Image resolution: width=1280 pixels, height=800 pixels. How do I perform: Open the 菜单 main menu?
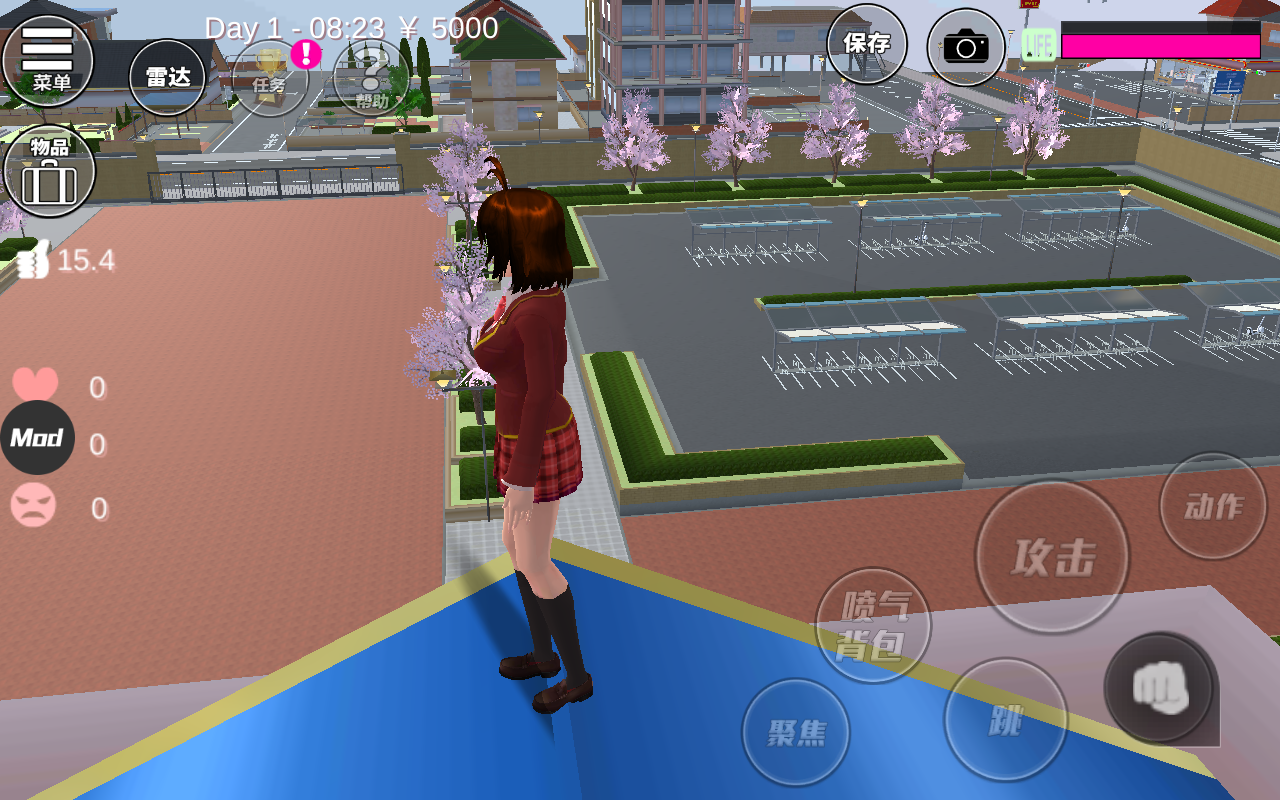tap(48, 58)
